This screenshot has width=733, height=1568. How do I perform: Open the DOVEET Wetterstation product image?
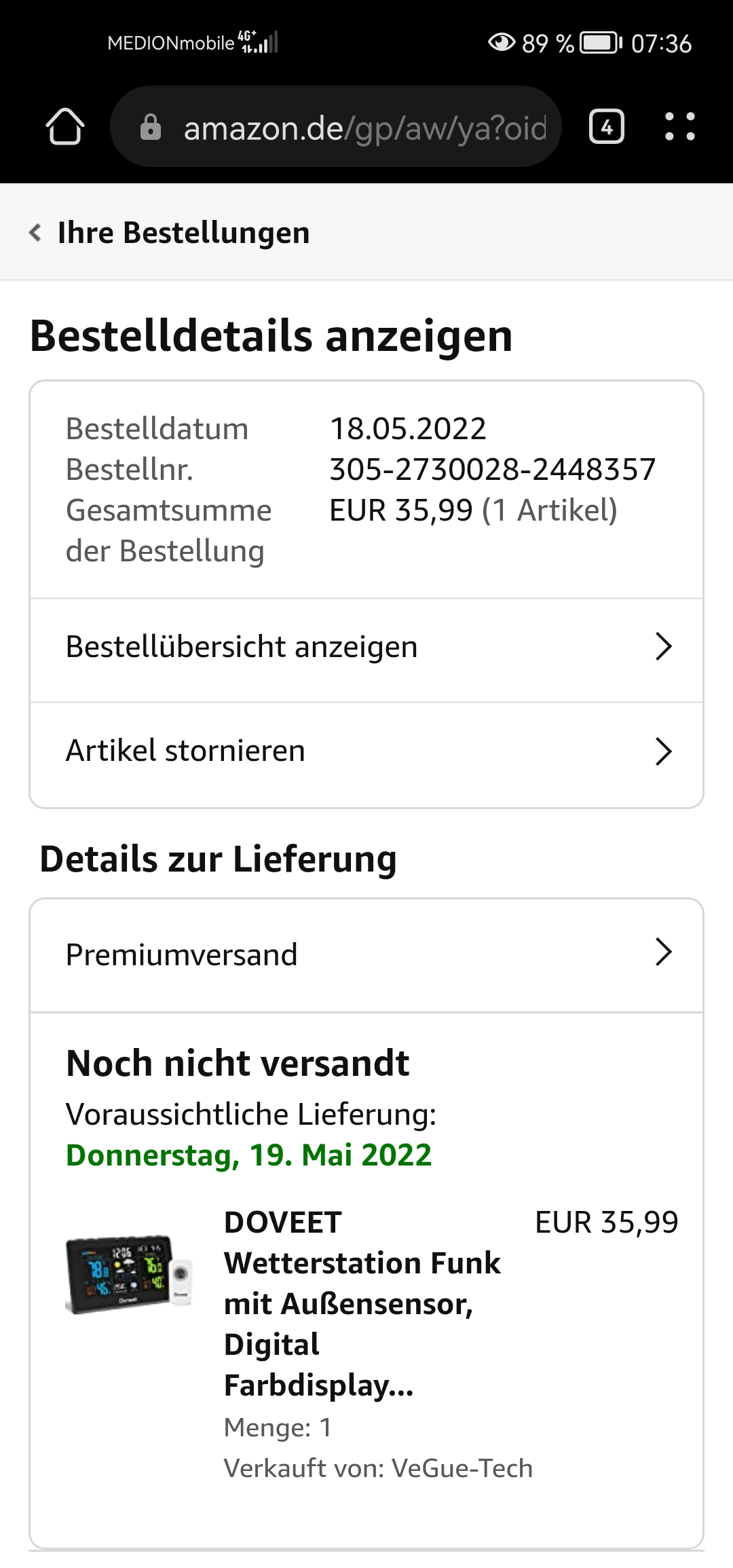click(129, 1275)
